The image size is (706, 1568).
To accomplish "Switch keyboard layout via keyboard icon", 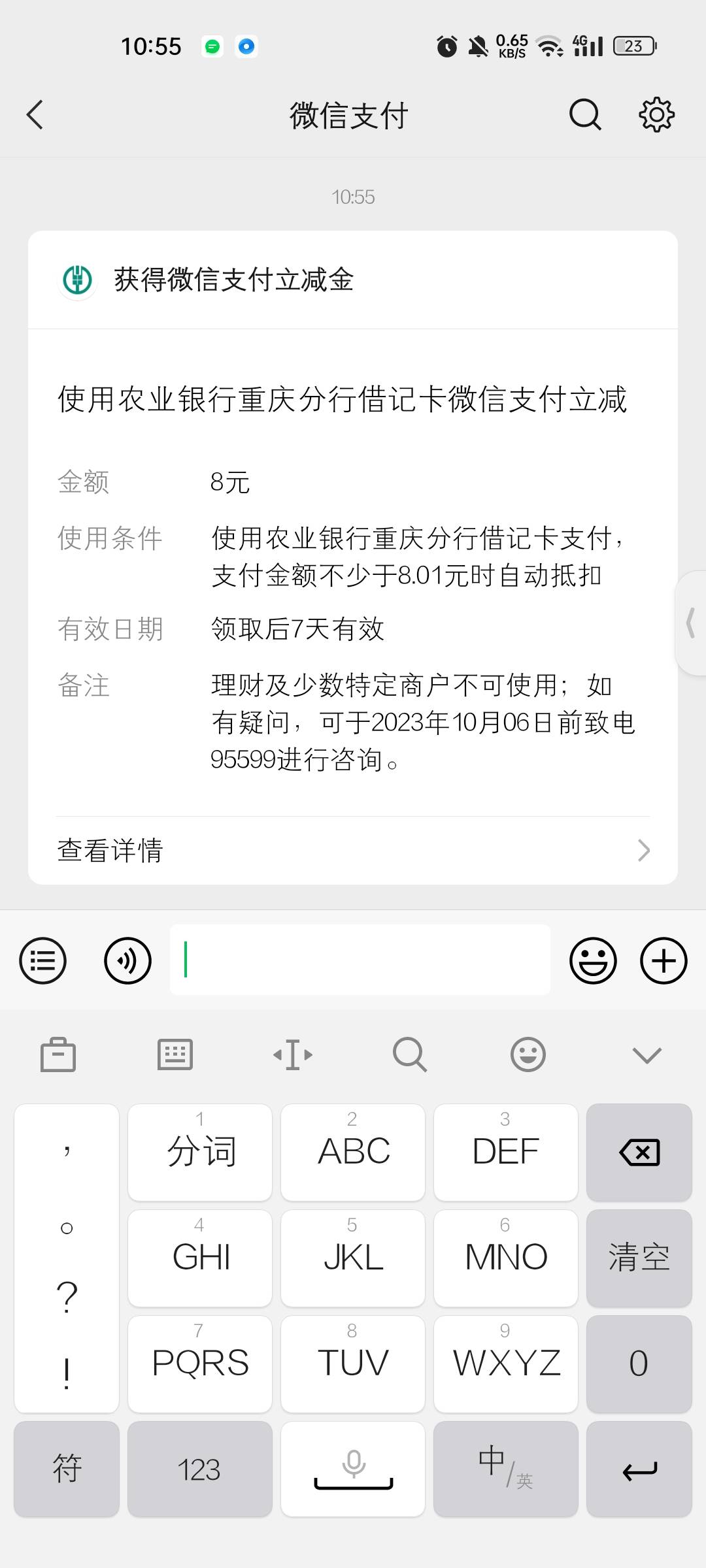I will point(175,1054).
